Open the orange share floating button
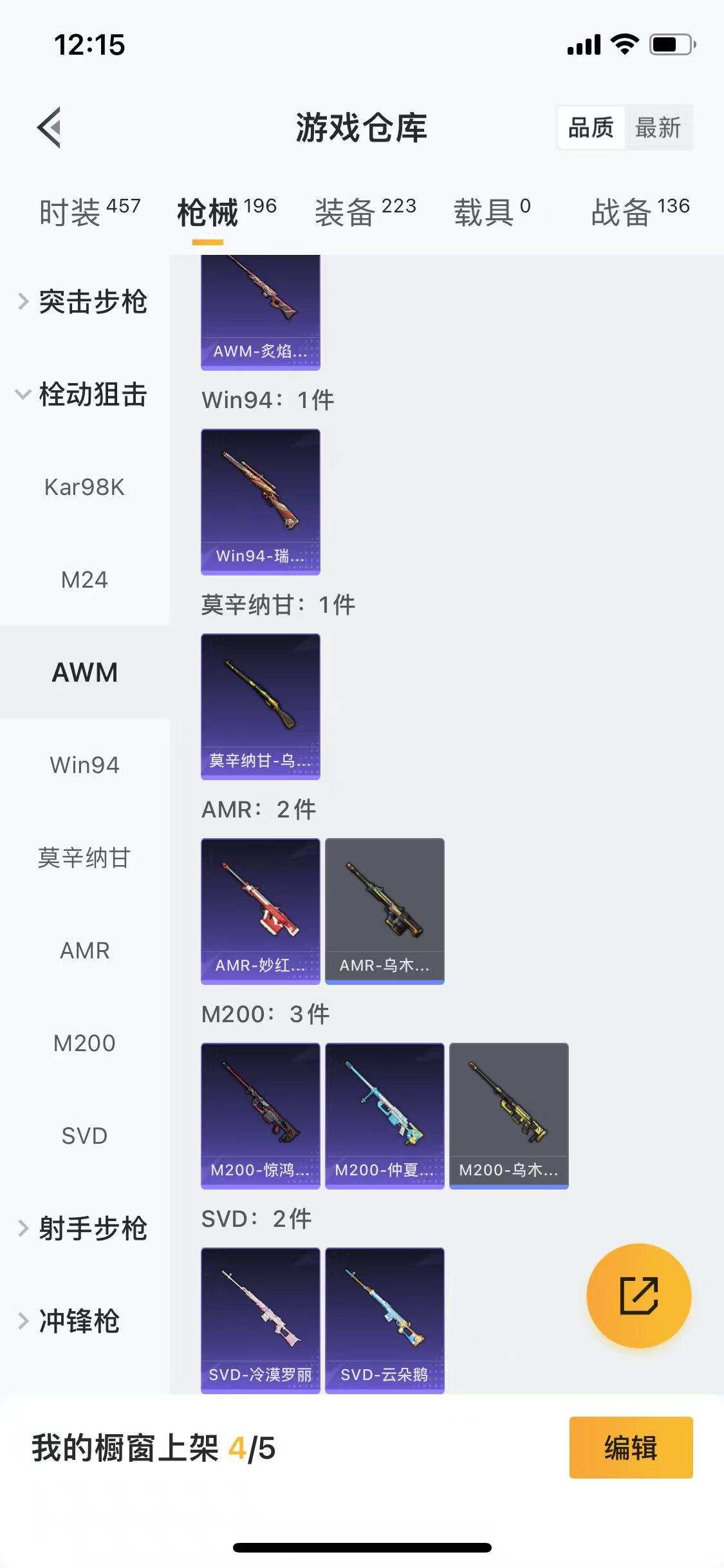The image size is (724, 1568). tap(639, 1296)
